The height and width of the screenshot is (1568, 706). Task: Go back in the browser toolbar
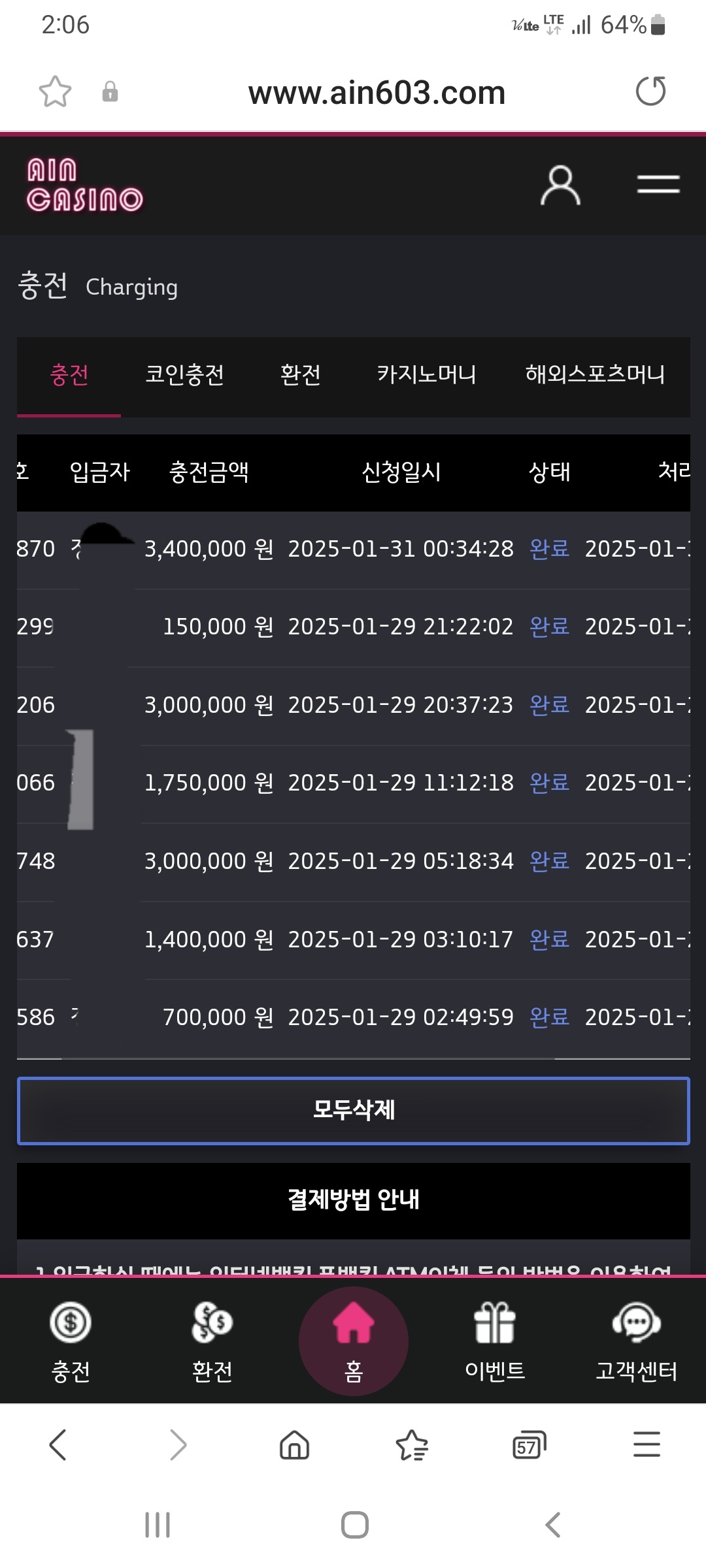click(x=58, y=1445)
